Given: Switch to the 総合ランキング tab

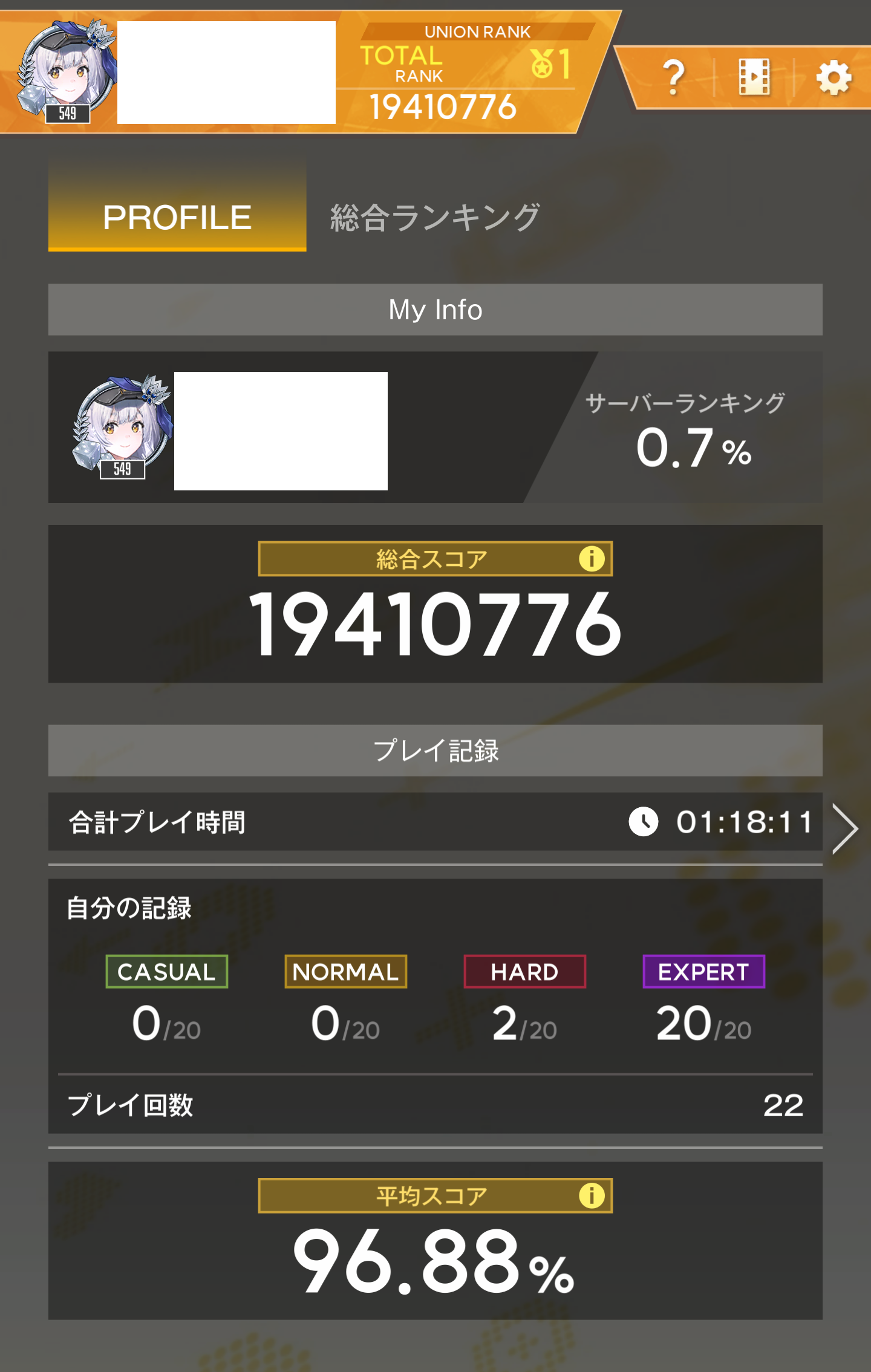Looking at the screenshot, I should pyautogui.click(x=435, y=217).
